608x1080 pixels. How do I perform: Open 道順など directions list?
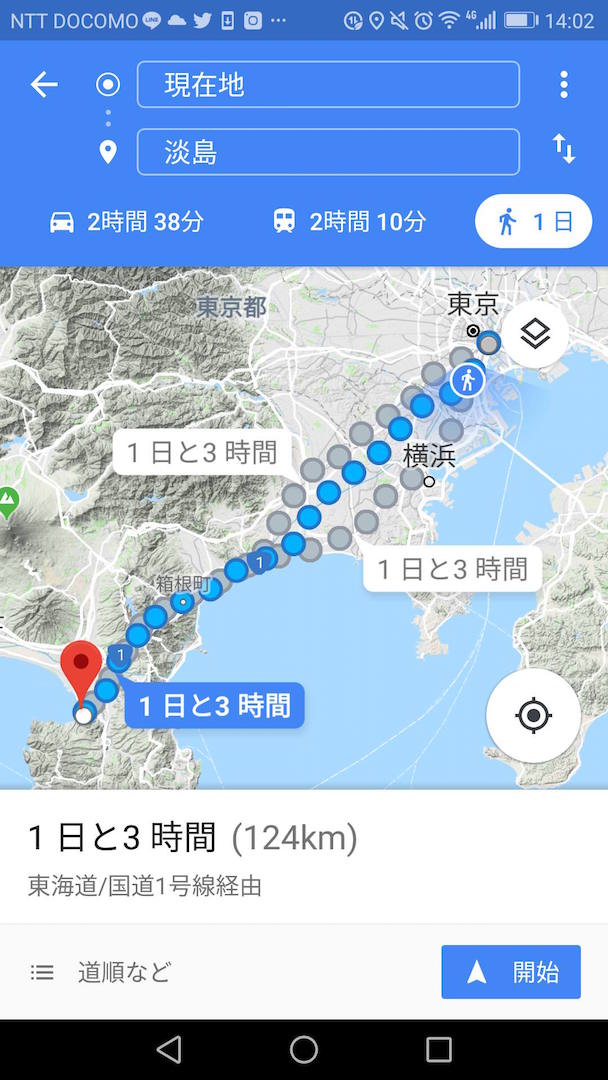[100, 972]
